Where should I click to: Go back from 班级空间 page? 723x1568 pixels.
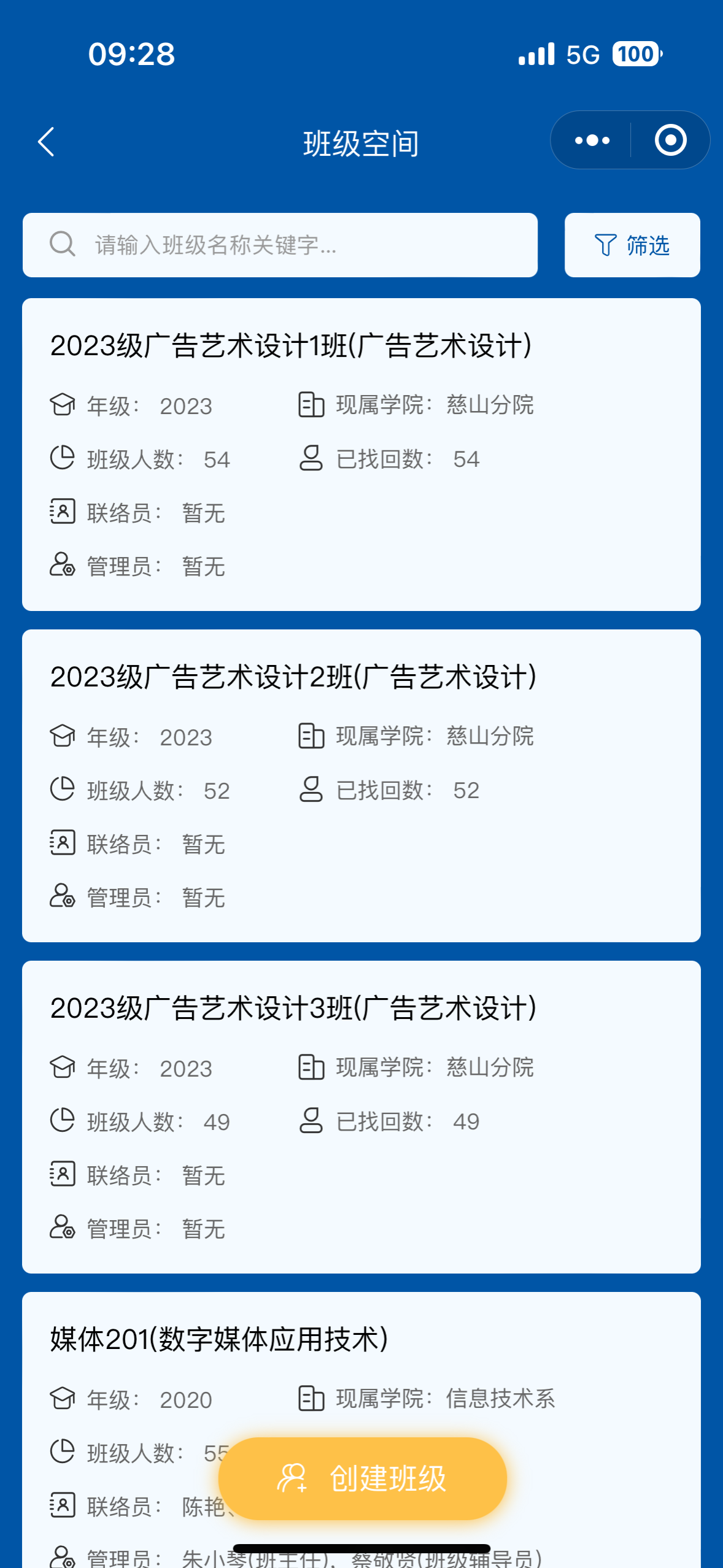click(47, 142)
